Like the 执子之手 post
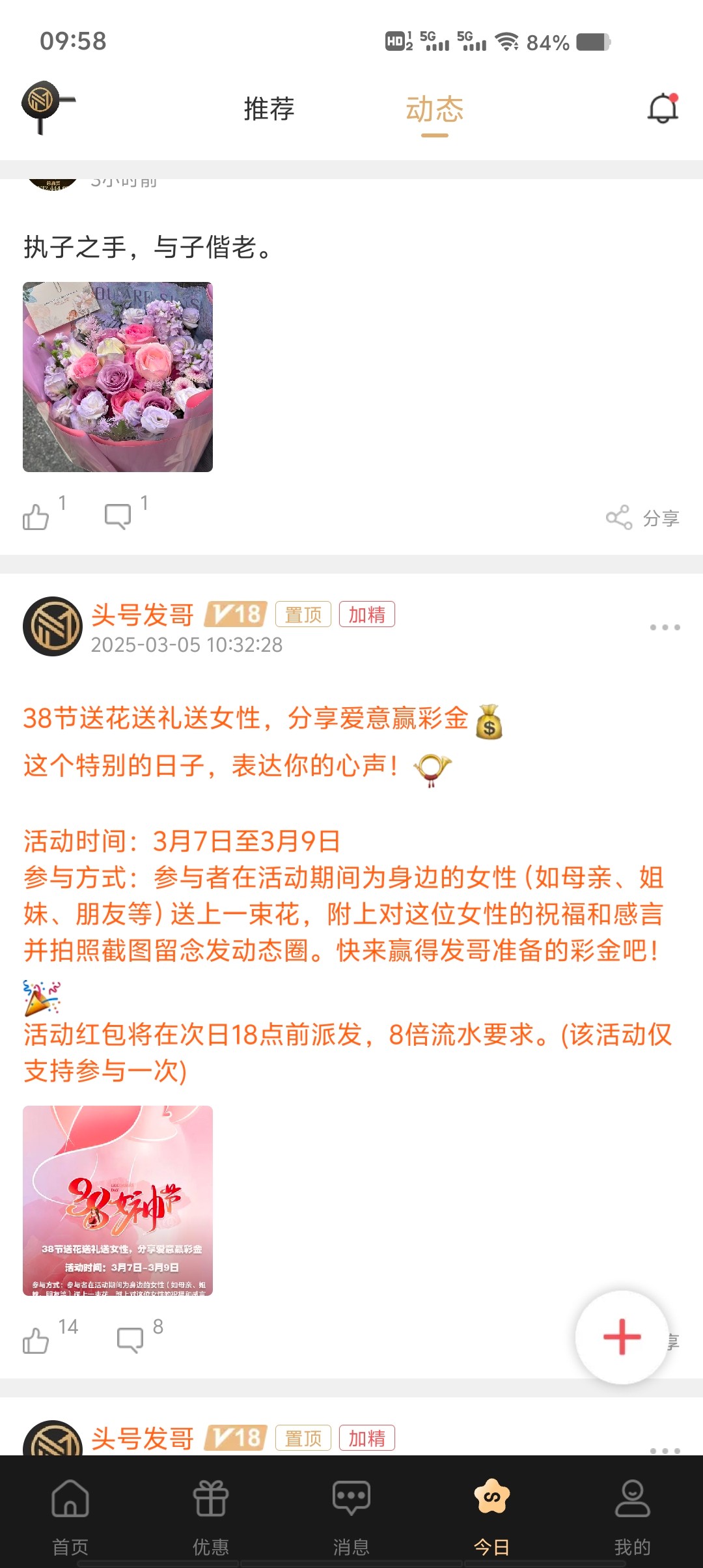 pyautogui.click(x=36, y=517)
